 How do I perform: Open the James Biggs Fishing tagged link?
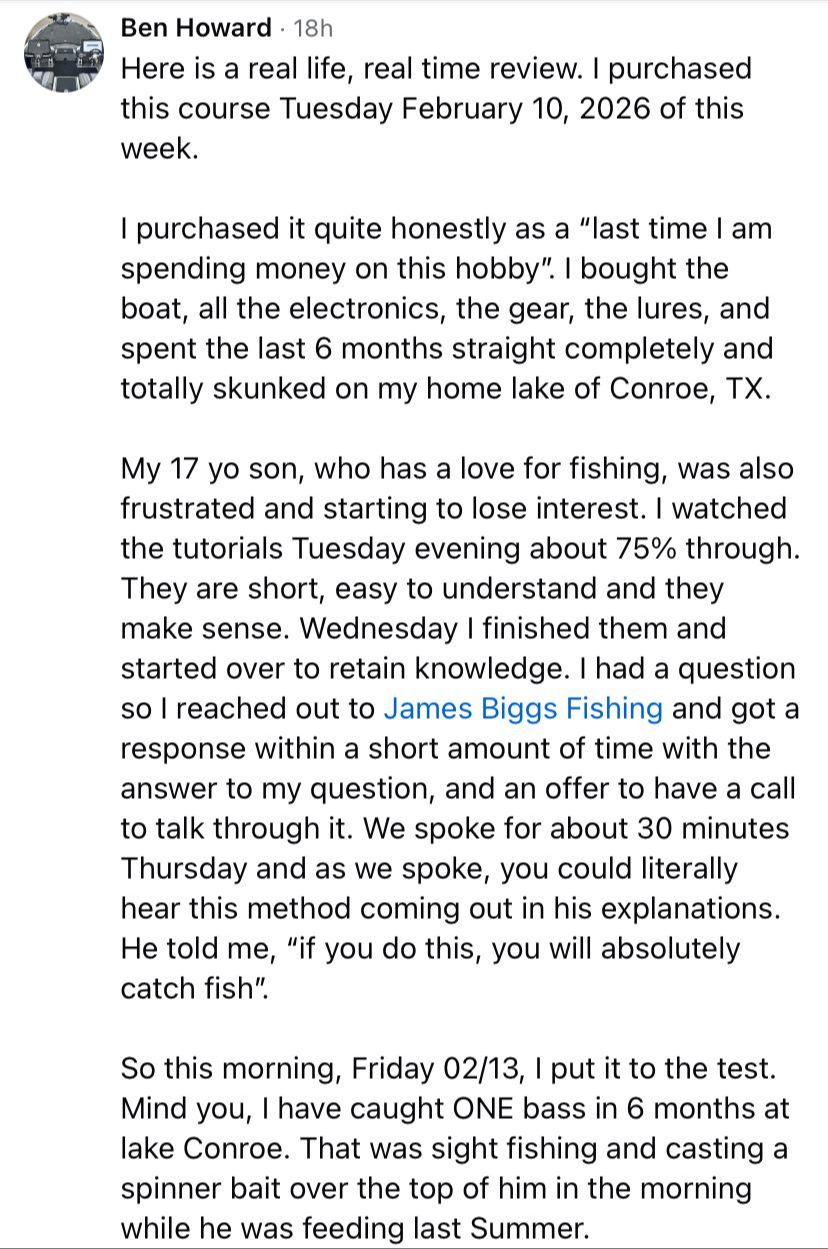pyautogui.click(x=523, y=709)
